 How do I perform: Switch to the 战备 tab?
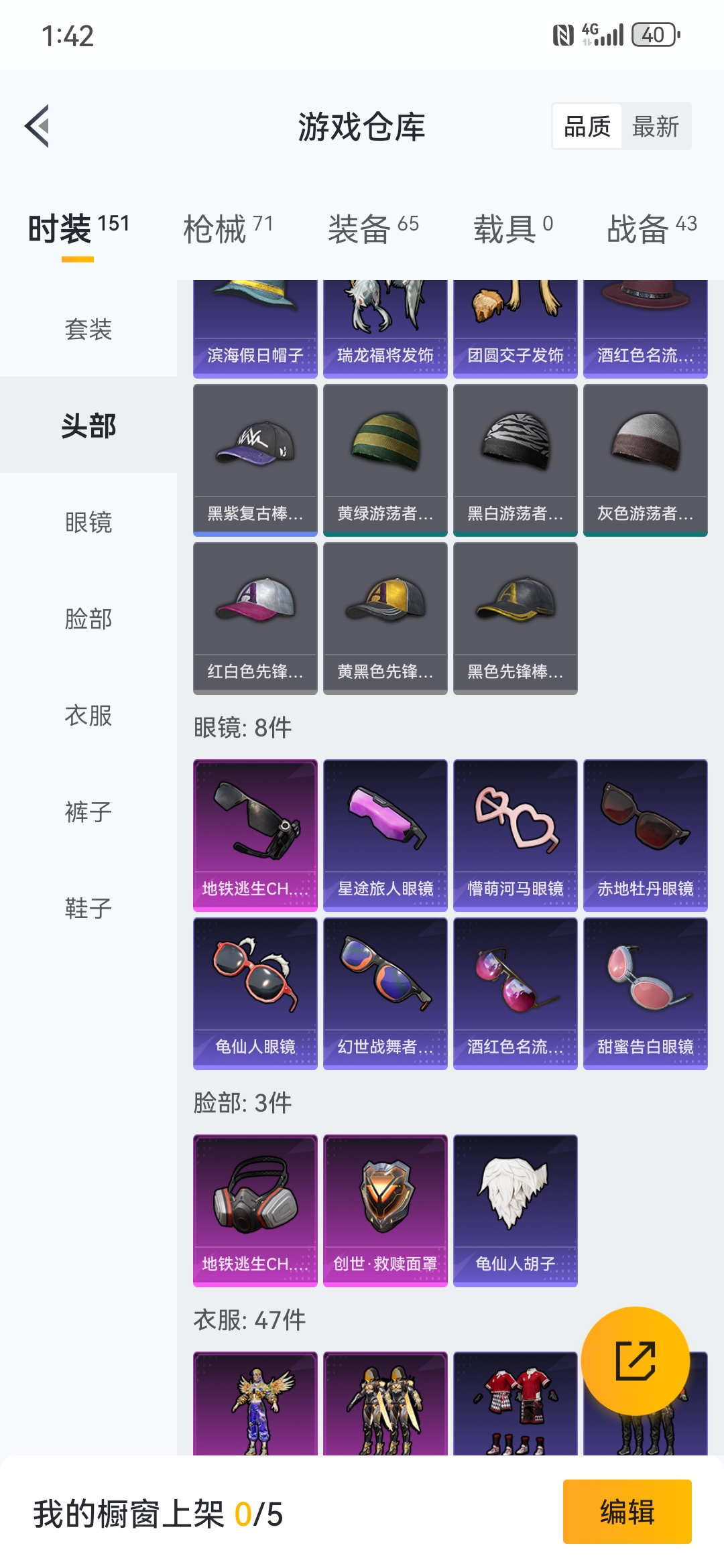coord(652,228)
